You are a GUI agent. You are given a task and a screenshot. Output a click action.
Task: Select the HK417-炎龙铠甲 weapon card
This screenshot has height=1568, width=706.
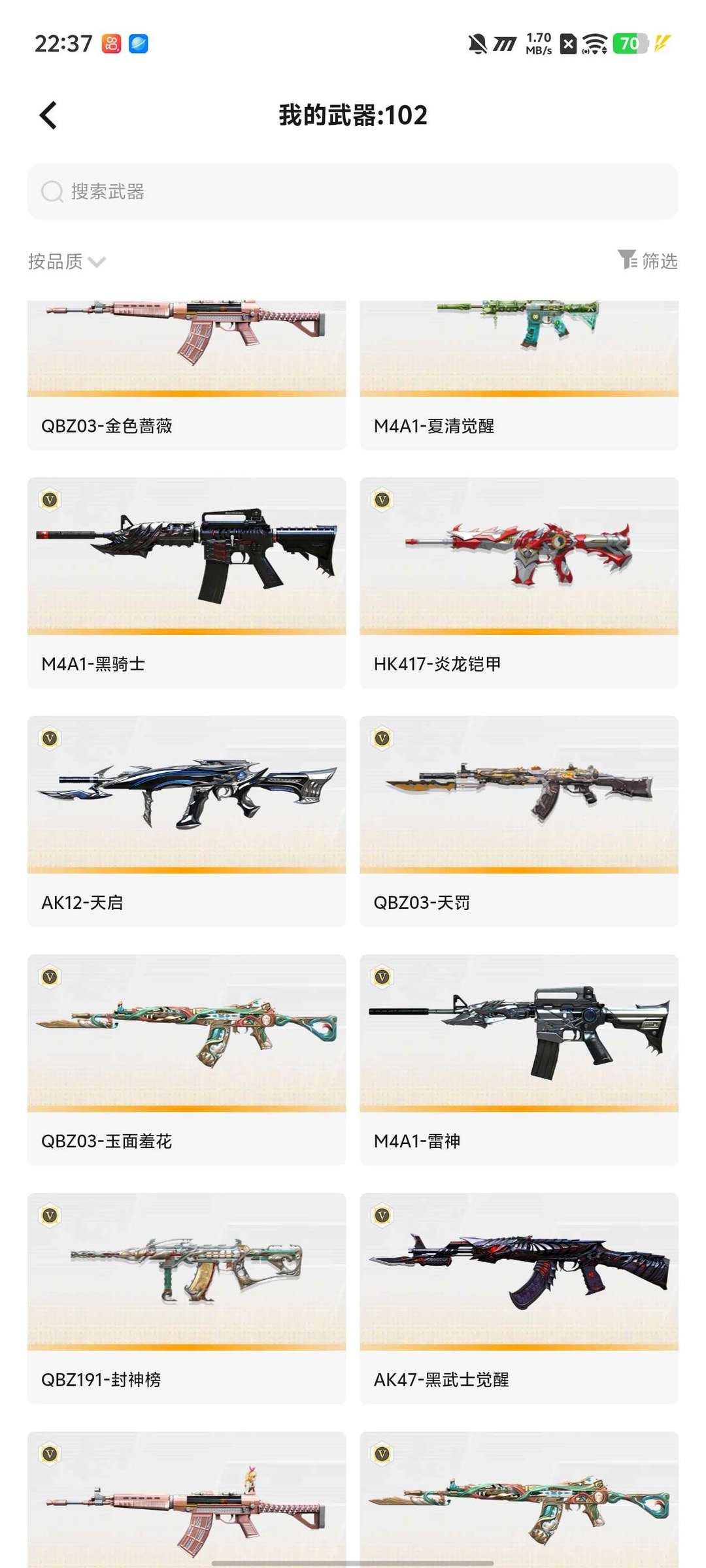[x=519, y=583]
